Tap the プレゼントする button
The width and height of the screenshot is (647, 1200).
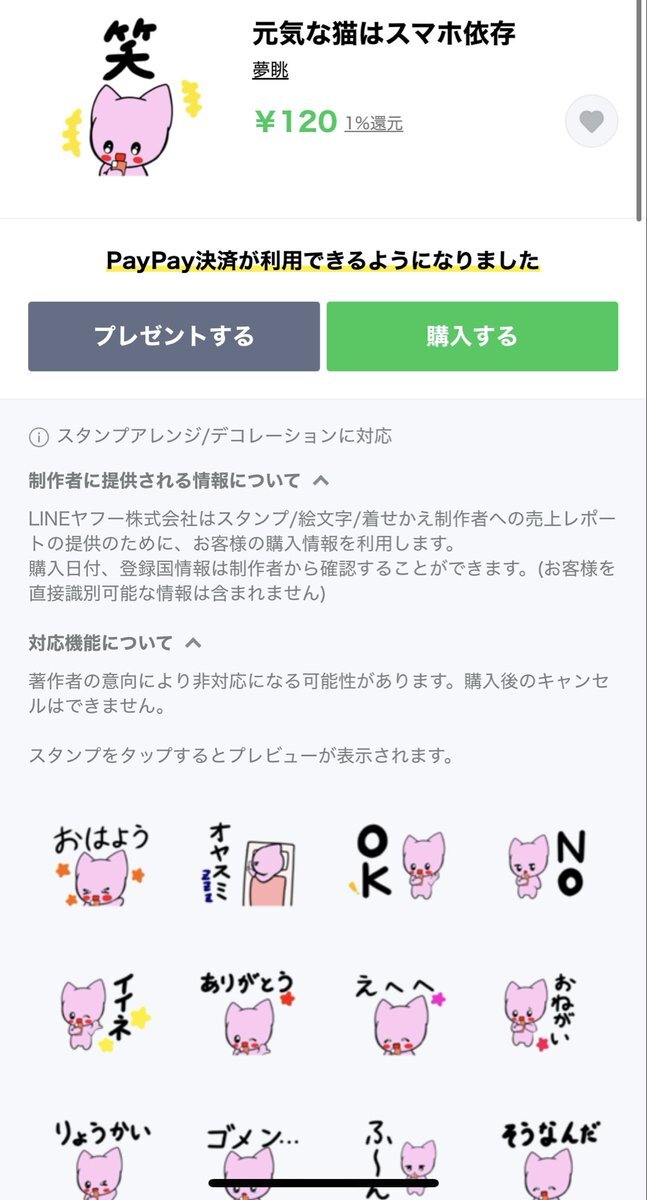tap(174, 336)
